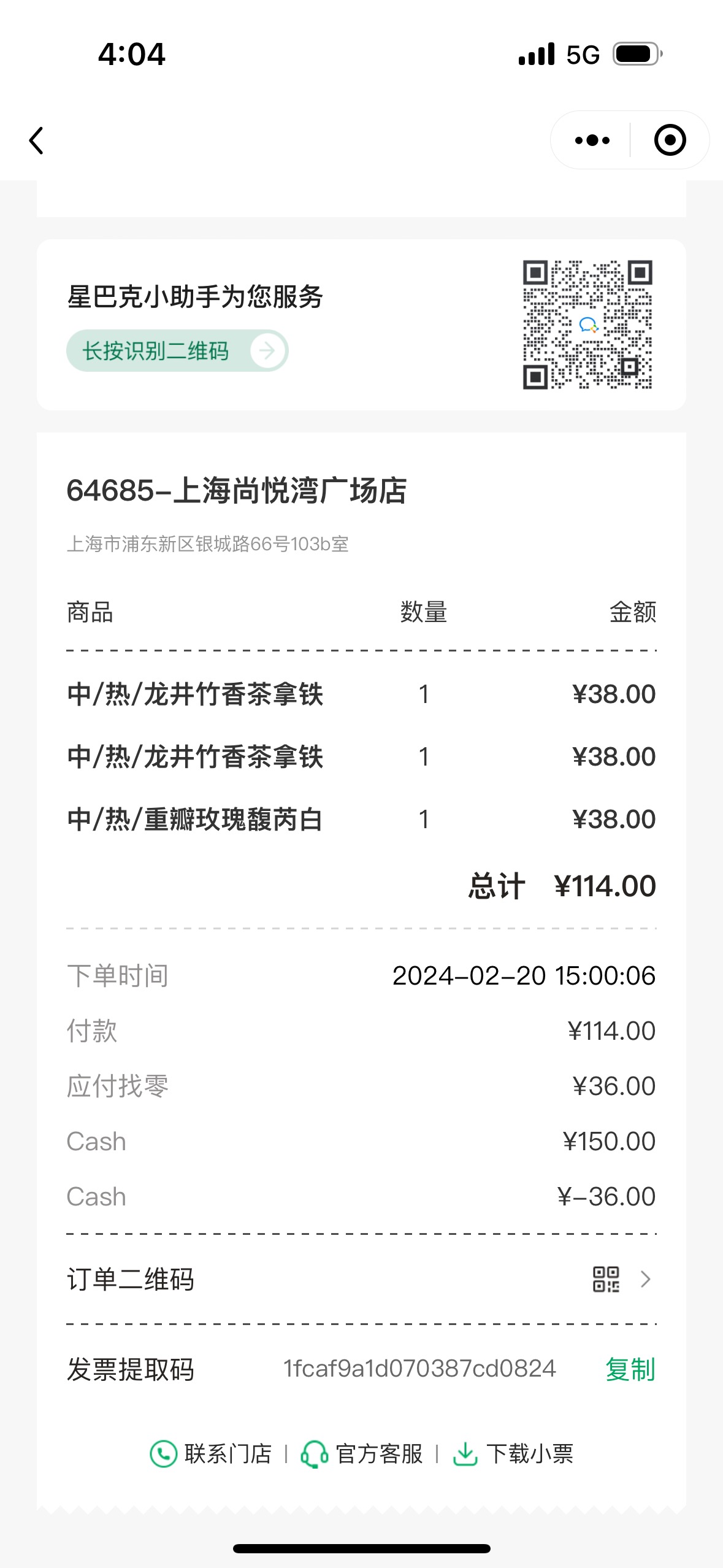The height and width of the screenshot is (1568, 723).
Task: Tap the 长按识别二维码 button
Action: [x=177, y=351]
